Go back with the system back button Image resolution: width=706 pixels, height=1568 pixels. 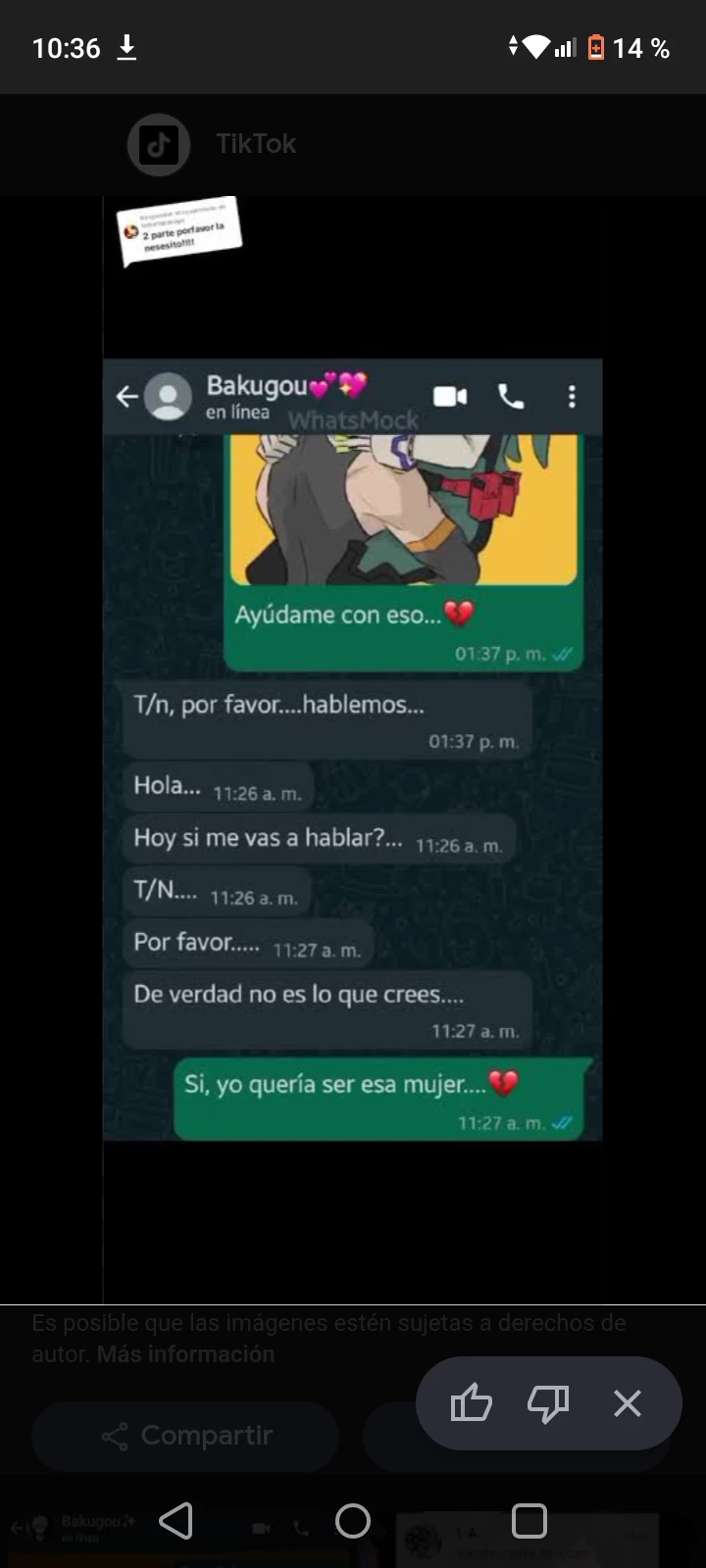click(176, 1521)
